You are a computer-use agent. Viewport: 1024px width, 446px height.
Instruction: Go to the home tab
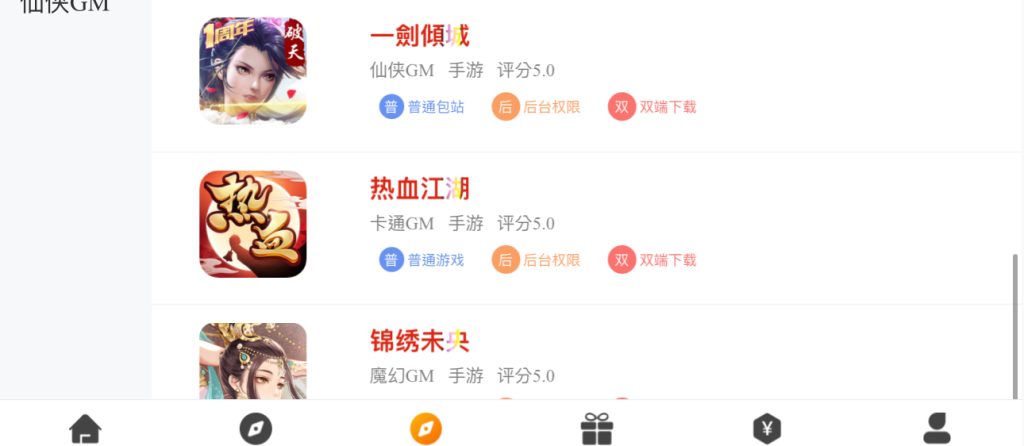85,429
